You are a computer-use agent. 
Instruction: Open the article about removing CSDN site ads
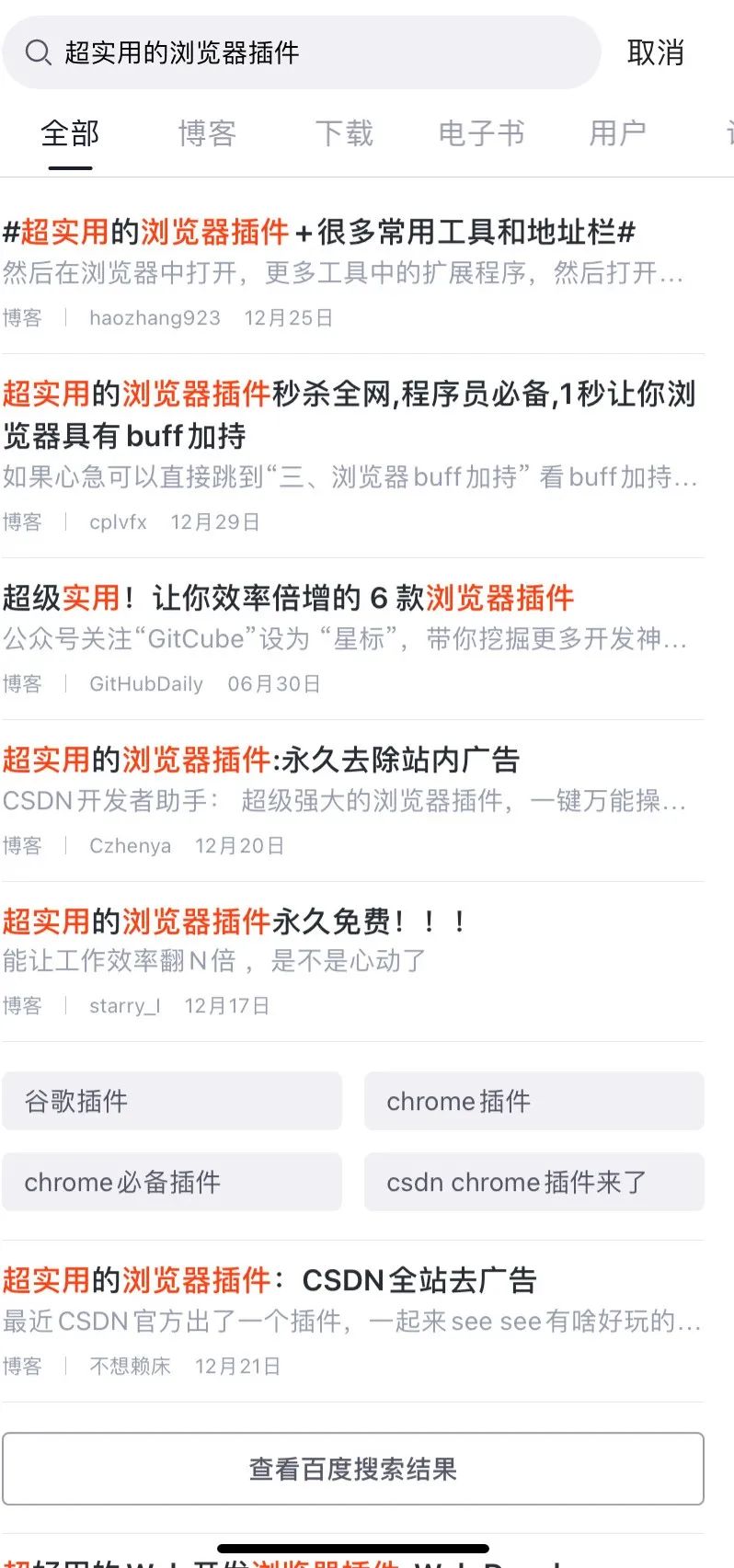click(261, 760)
